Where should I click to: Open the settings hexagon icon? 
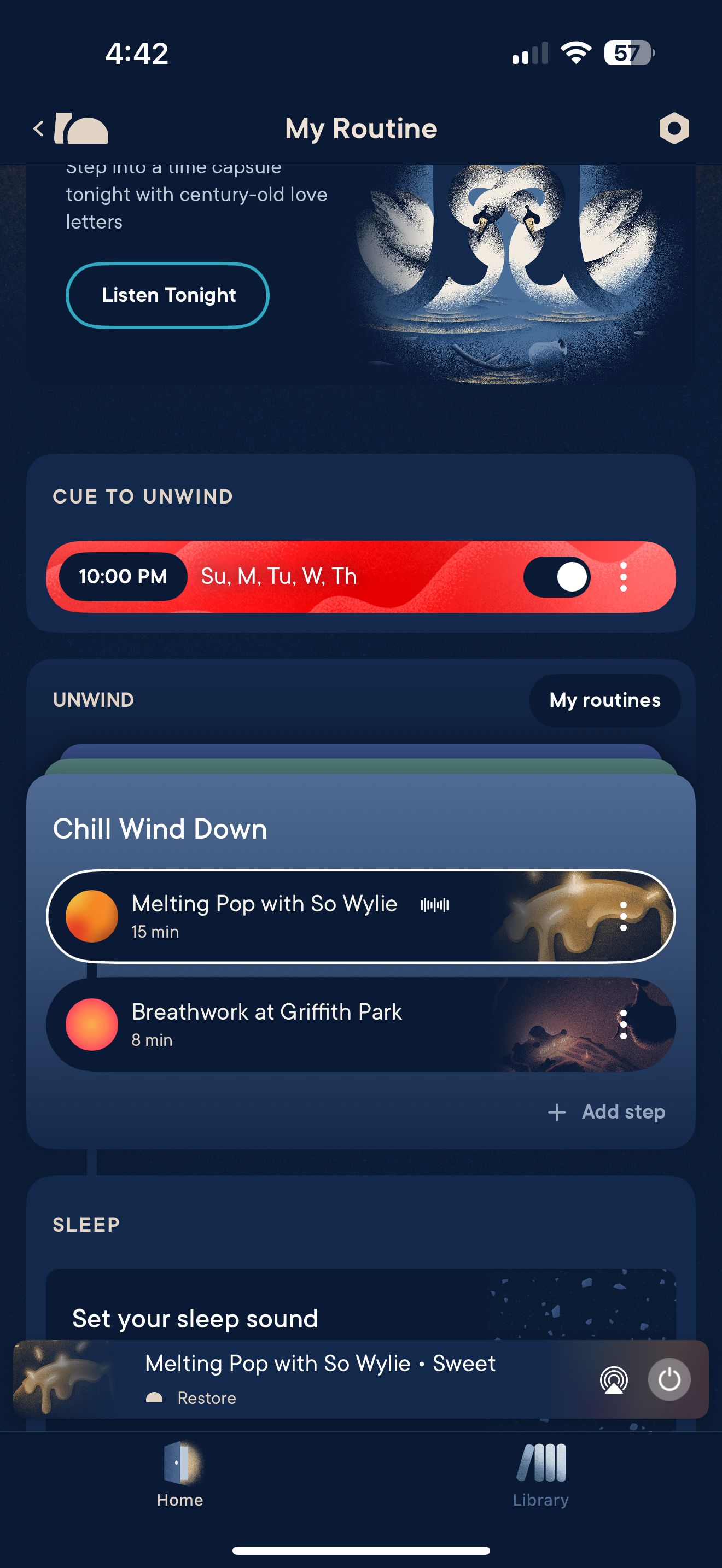click(674, 128)
